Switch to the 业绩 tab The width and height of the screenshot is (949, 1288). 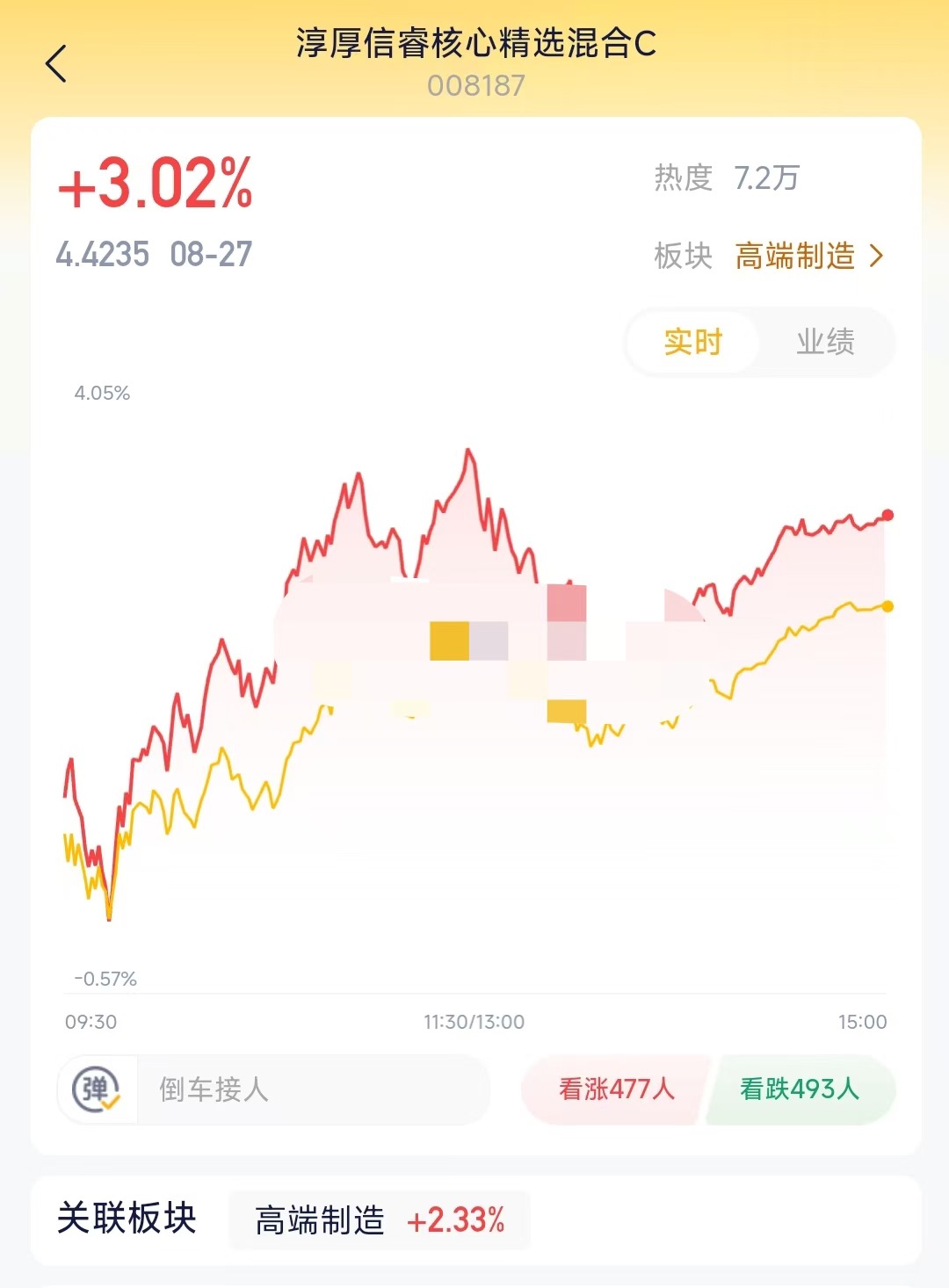pyautogui.click(x=825, y=342)
